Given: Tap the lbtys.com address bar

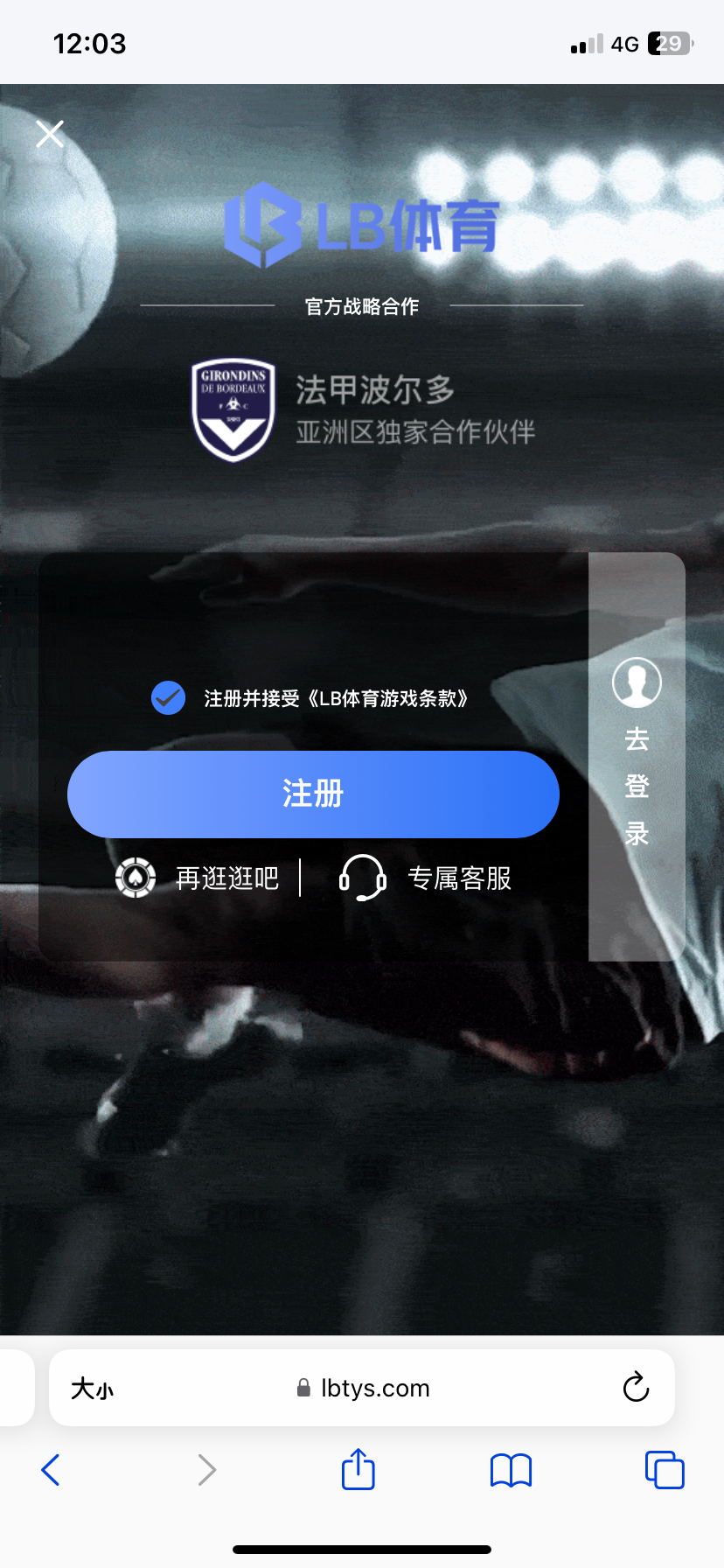Looking at the screenshot, I should (x=364, y=1389).
